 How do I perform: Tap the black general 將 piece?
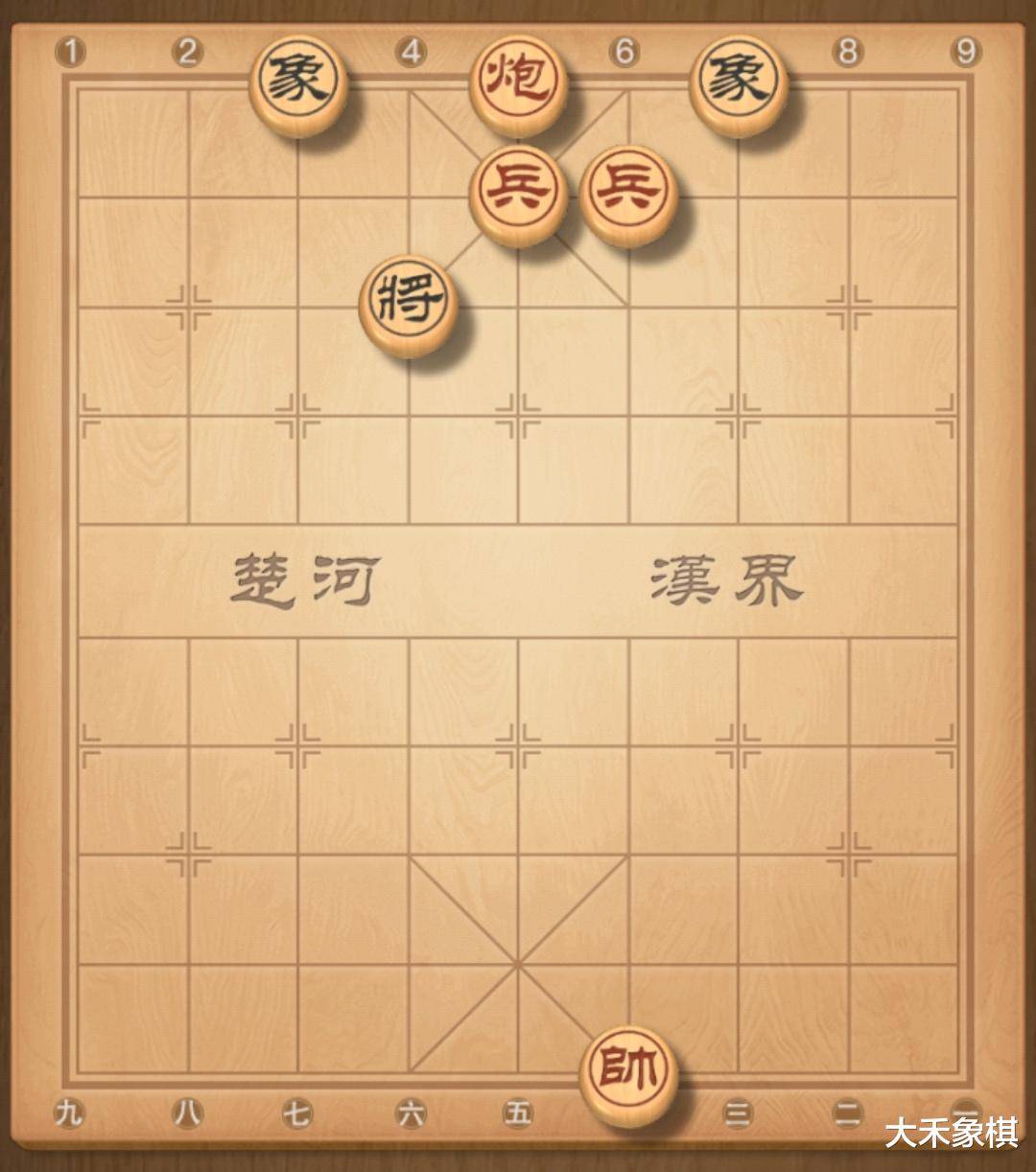click(408, 303)
